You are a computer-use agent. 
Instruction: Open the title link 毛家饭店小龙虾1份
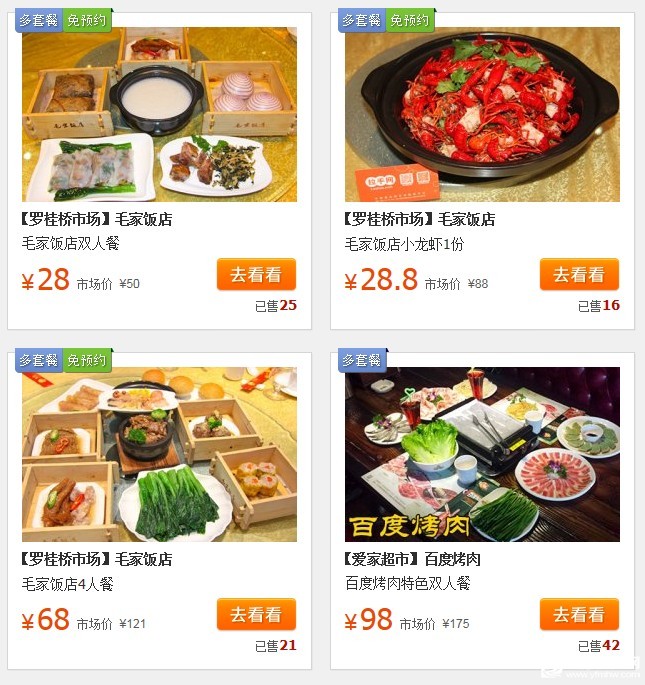(x=405, y=244)
